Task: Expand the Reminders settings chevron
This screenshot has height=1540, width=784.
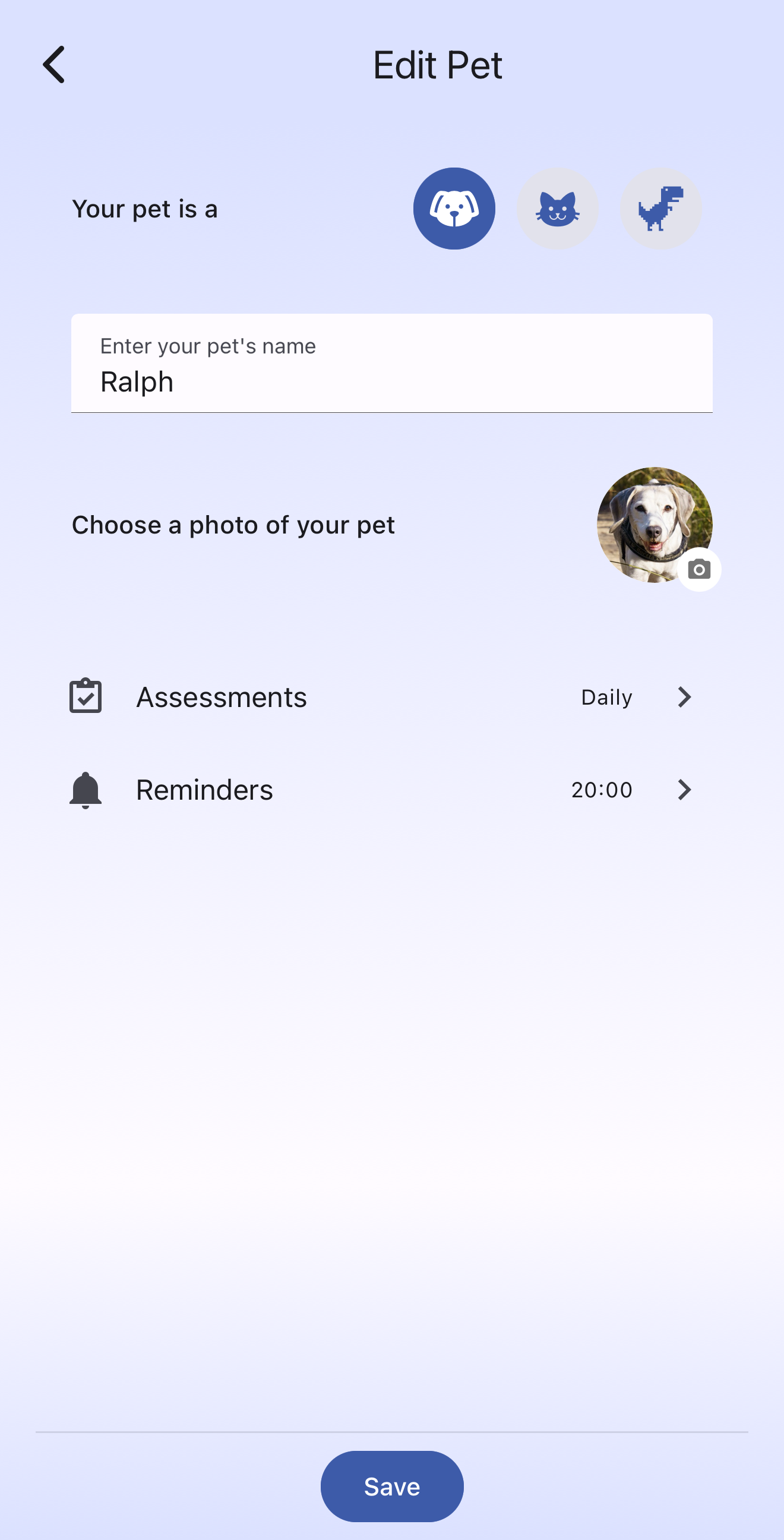Action: [684, 790]
